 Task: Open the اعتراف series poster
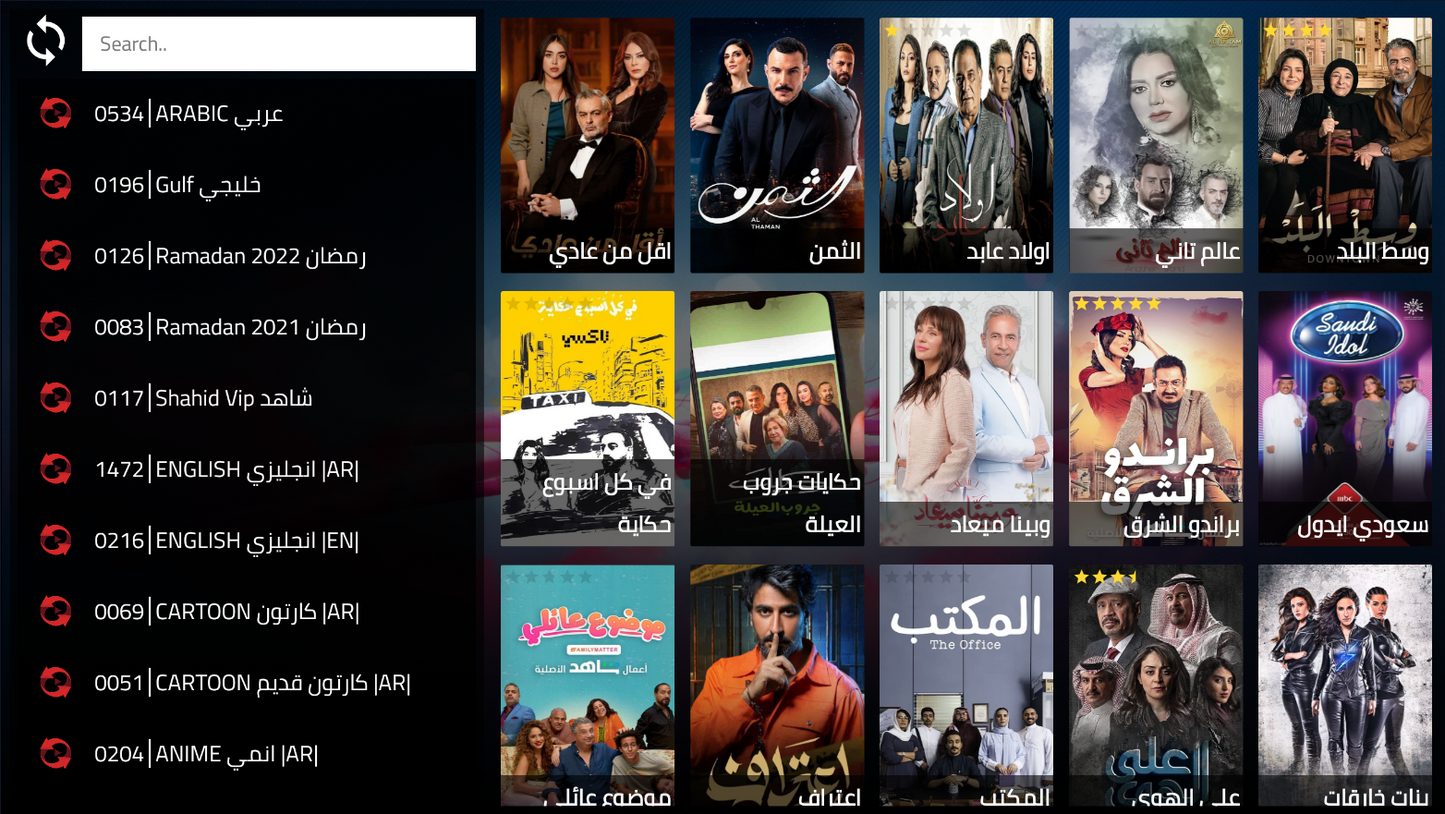[777, 685]
